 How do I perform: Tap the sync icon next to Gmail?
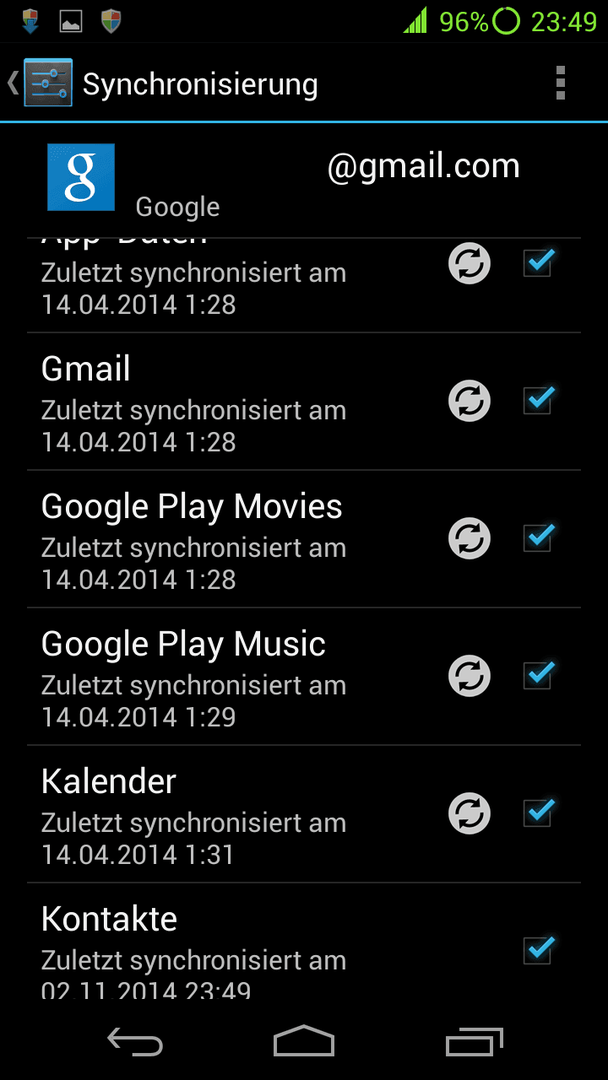(470, 401)
